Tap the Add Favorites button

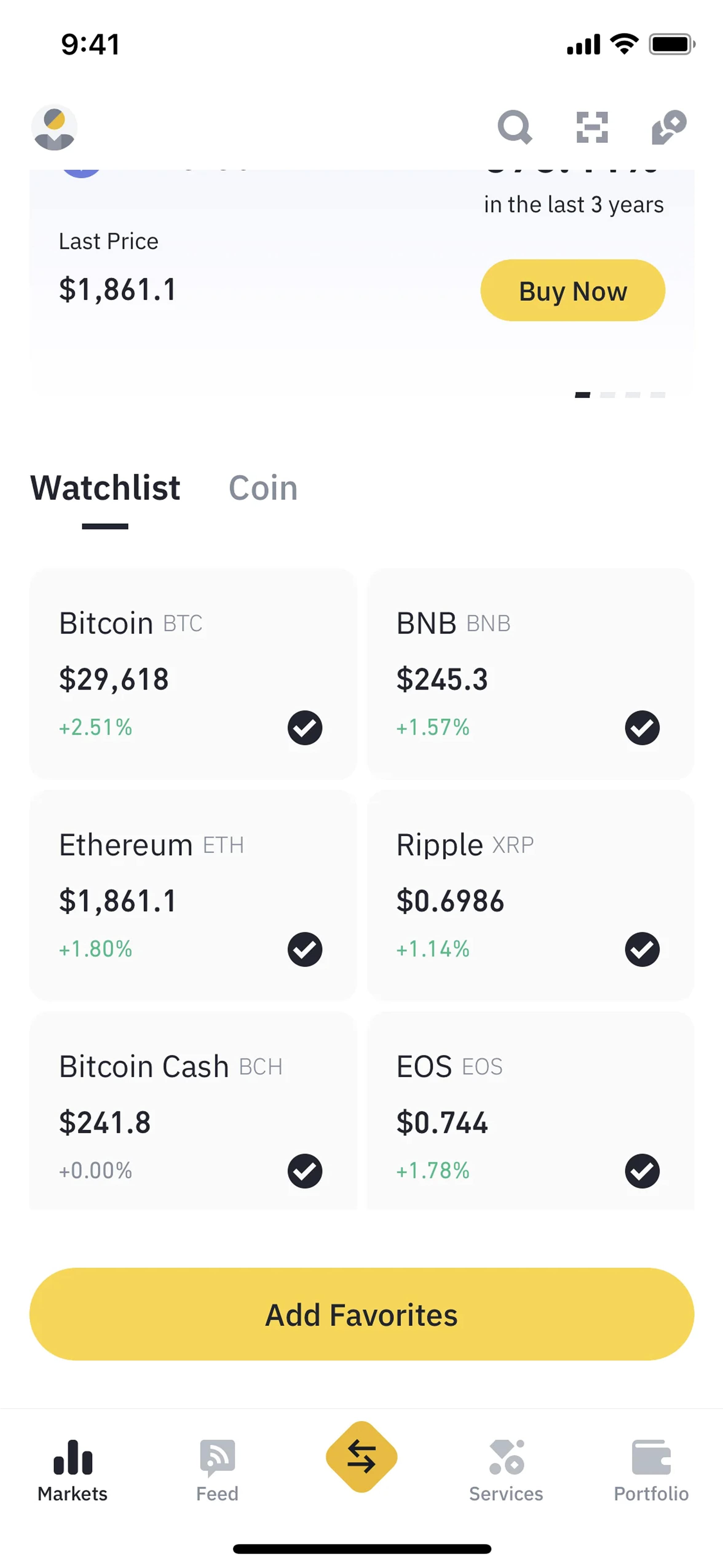[x=361, y=1314]
